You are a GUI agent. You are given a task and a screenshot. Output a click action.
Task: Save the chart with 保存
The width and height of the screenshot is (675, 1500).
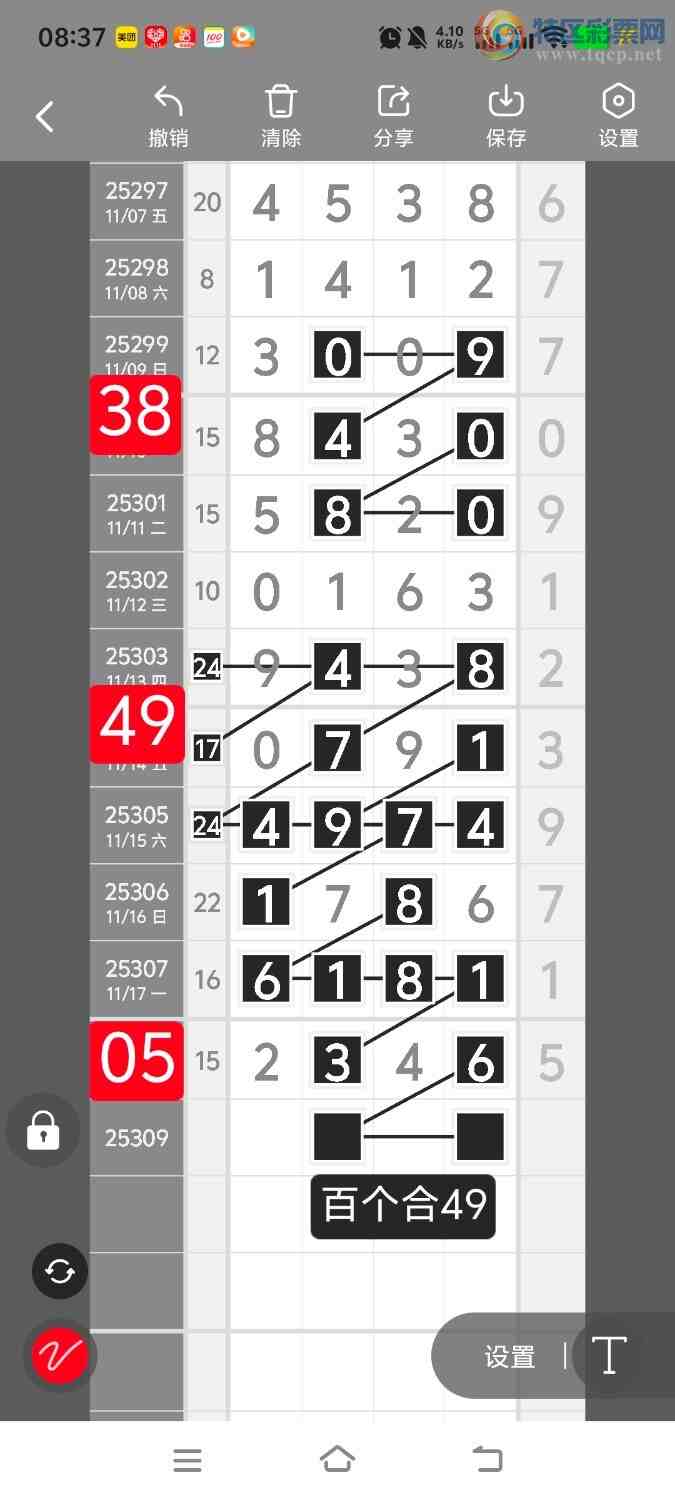click(506, 117)
